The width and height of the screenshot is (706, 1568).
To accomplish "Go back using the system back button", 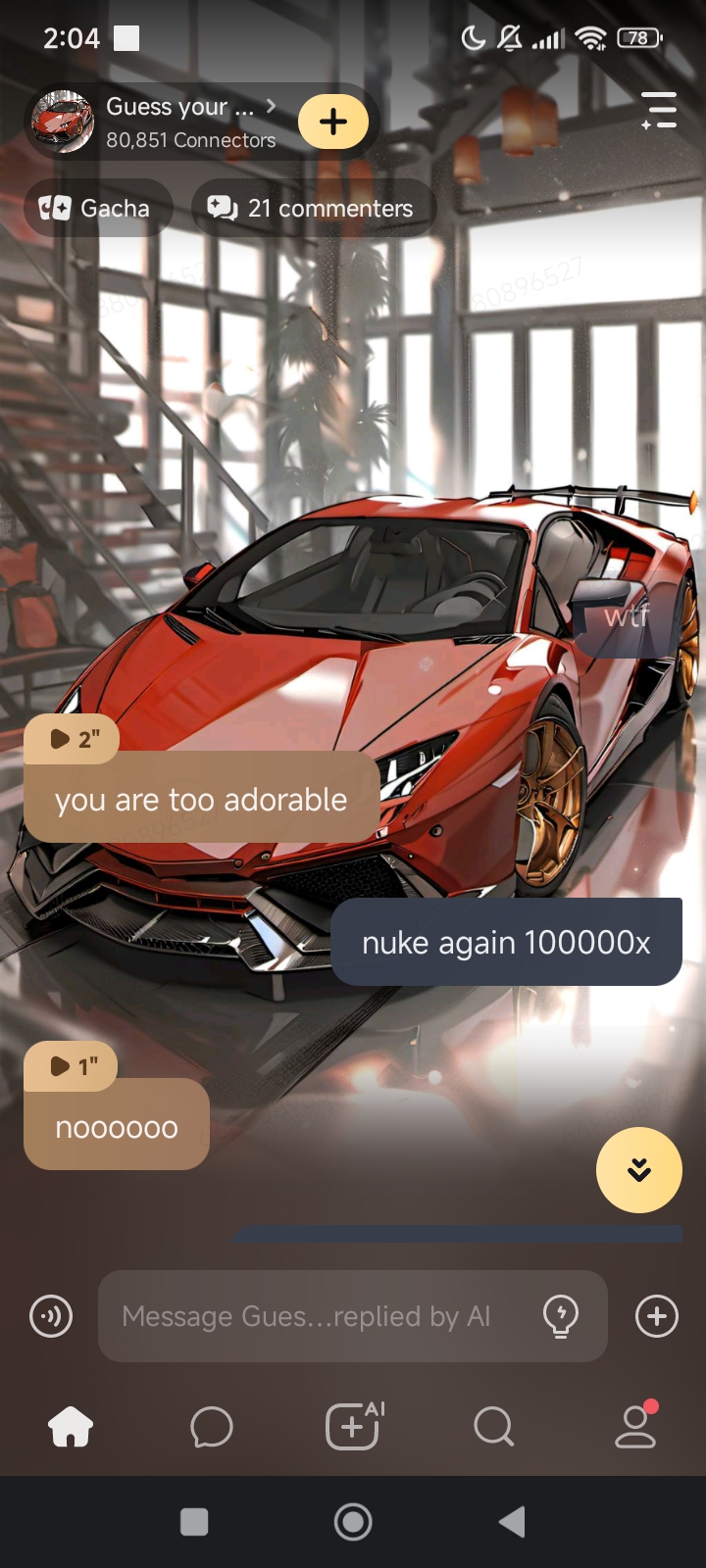I will pos(511,1522).
